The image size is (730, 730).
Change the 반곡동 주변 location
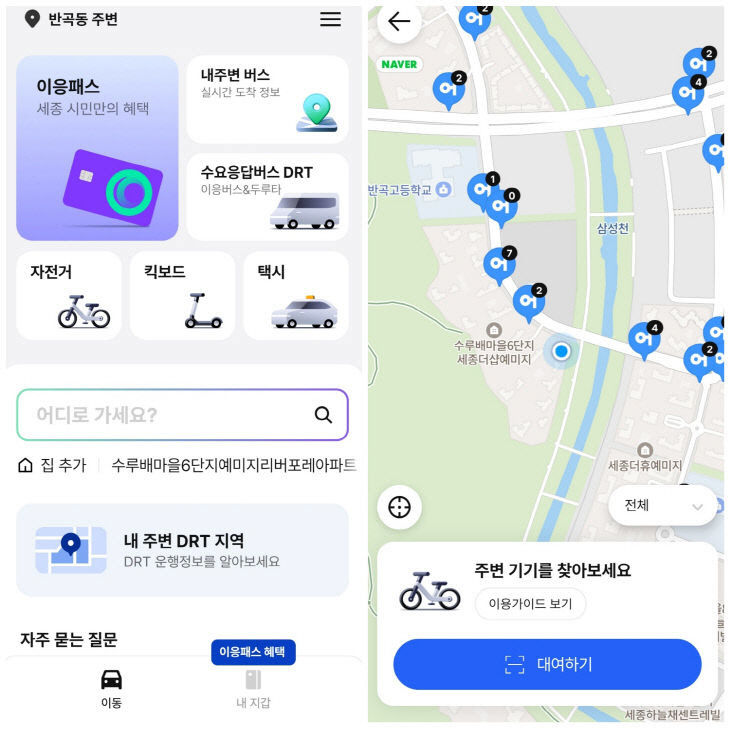[x=72, y=19]
